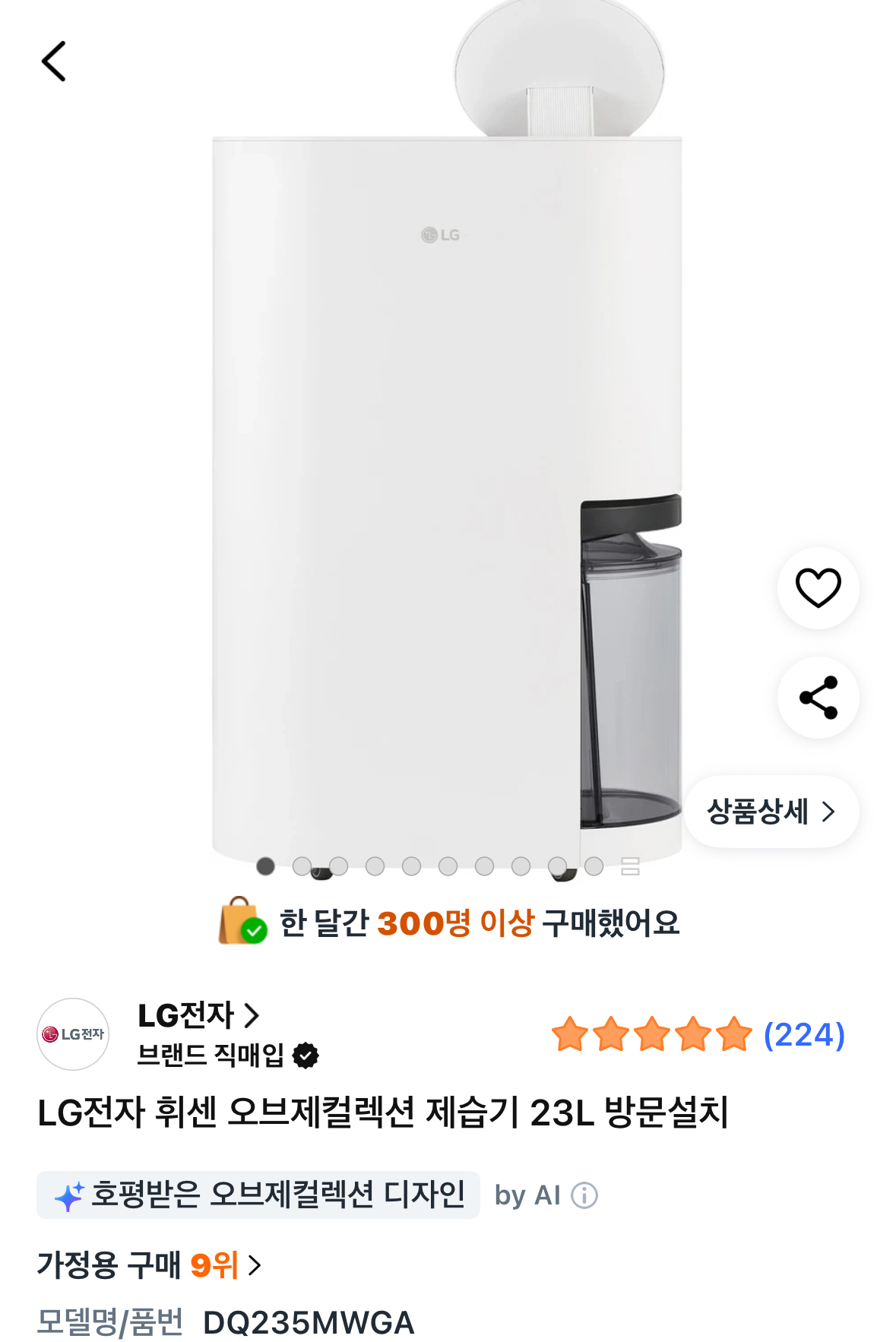Open the LG전자 brand page

198,1015
